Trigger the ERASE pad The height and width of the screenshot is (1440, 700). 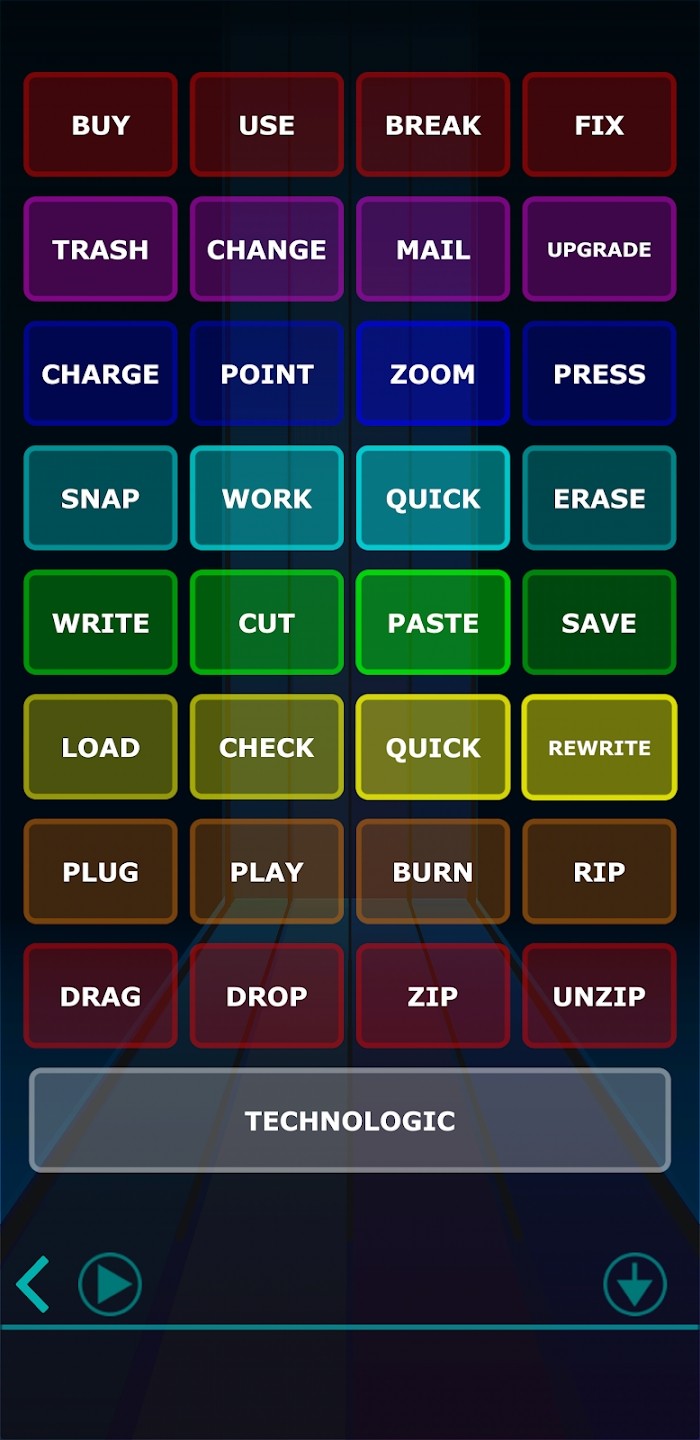[599, 498]
